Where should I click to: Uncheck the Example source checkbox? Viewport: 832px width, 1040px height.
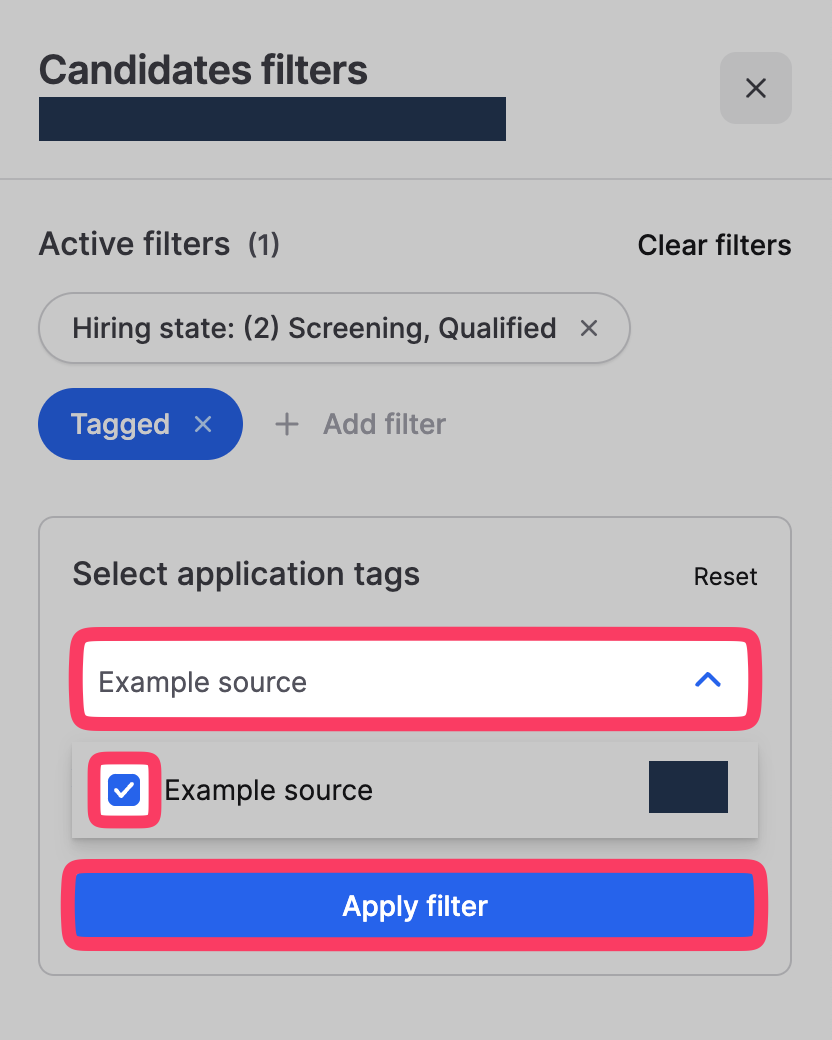pyautogui.click(x=125, y=790)
